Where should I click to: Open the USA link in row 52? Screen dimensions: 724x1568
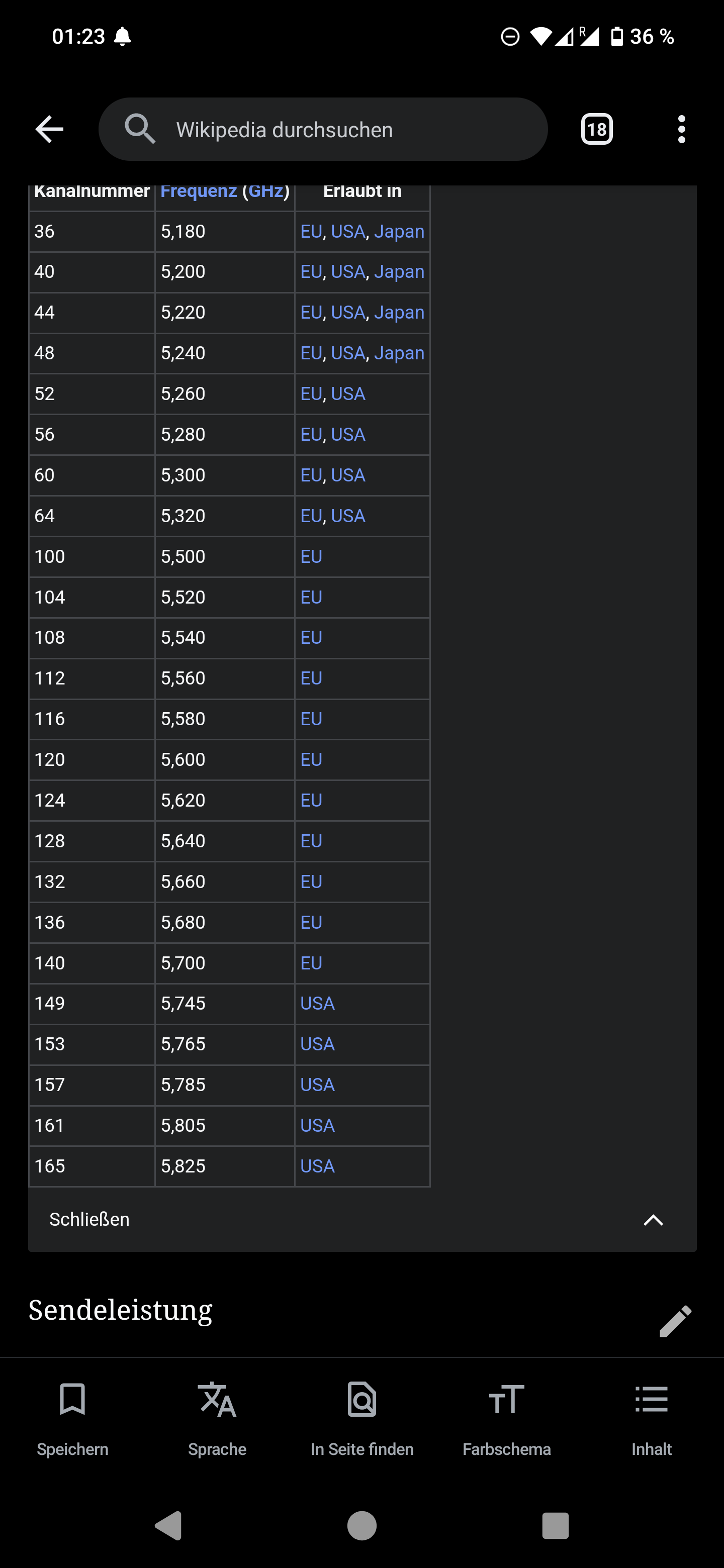348,394
